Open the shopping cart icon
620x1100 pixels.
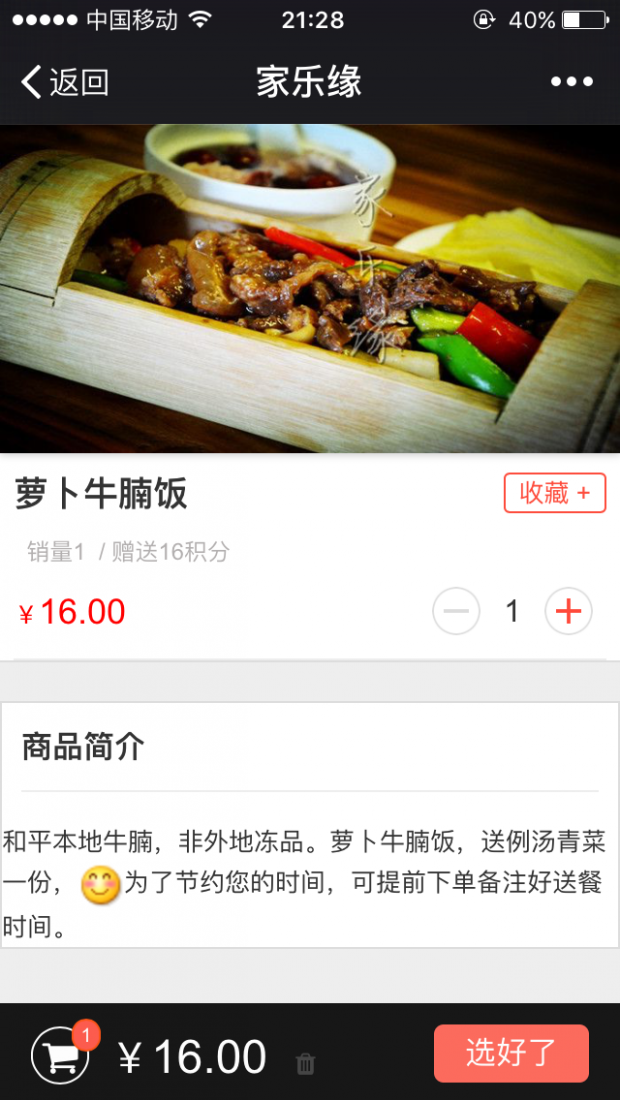(60, 1056)
